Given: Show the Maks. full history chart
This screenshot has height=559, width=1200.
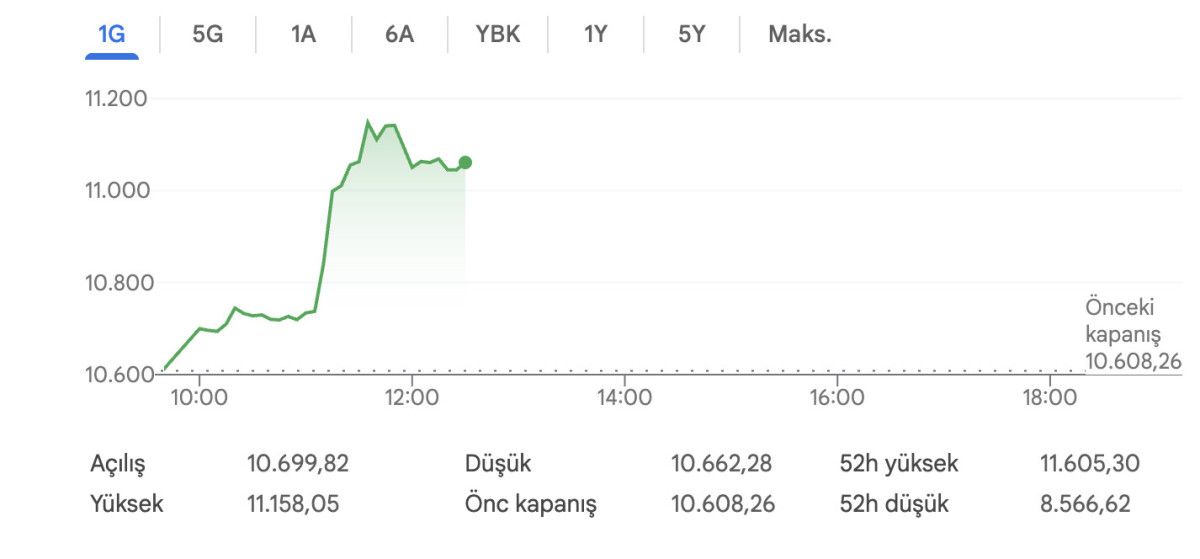Looking at the screenshot, I should coord(800,35).
